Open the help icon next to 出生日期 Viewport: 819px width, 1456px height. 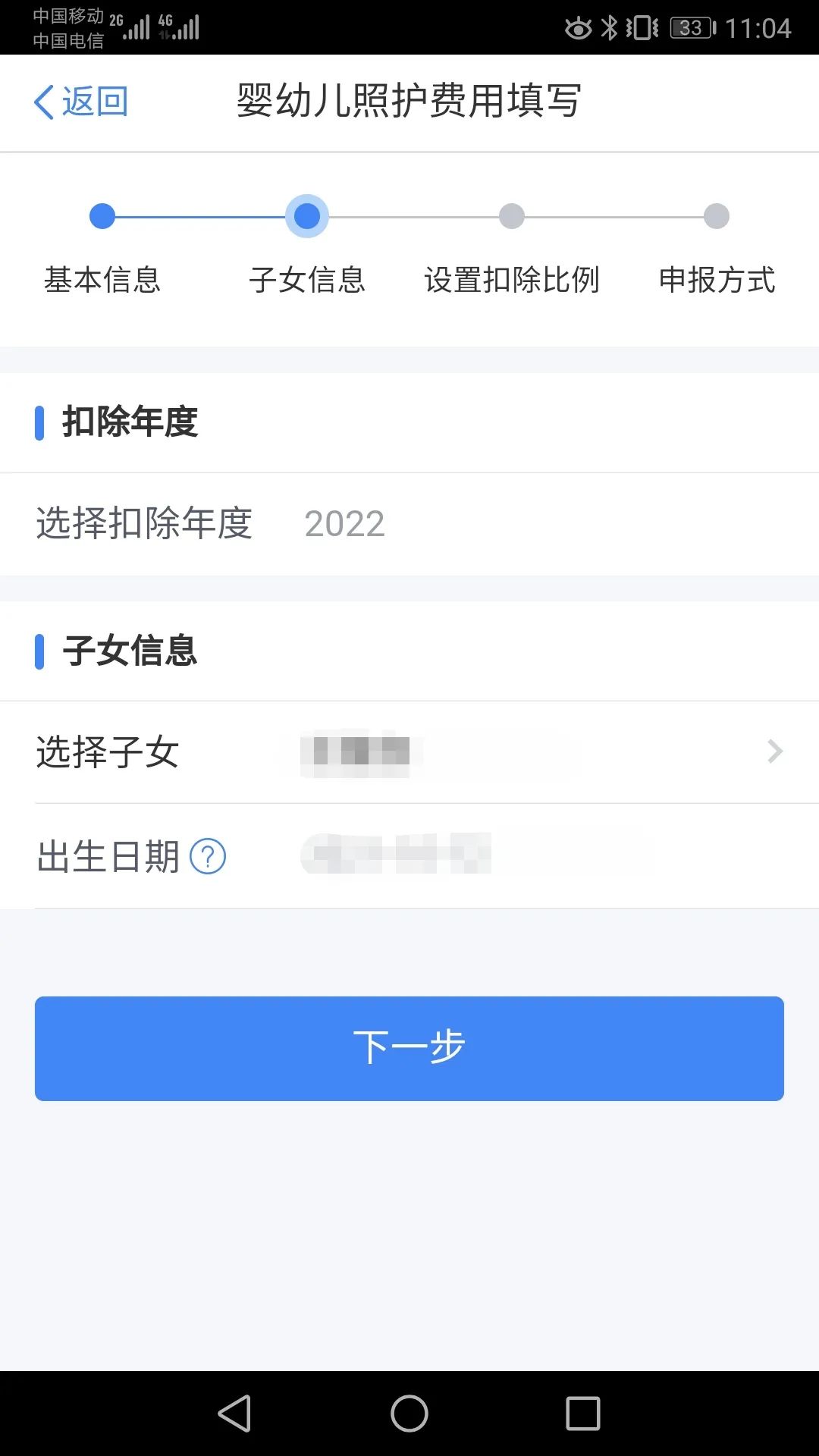click(x=208, y=857)
